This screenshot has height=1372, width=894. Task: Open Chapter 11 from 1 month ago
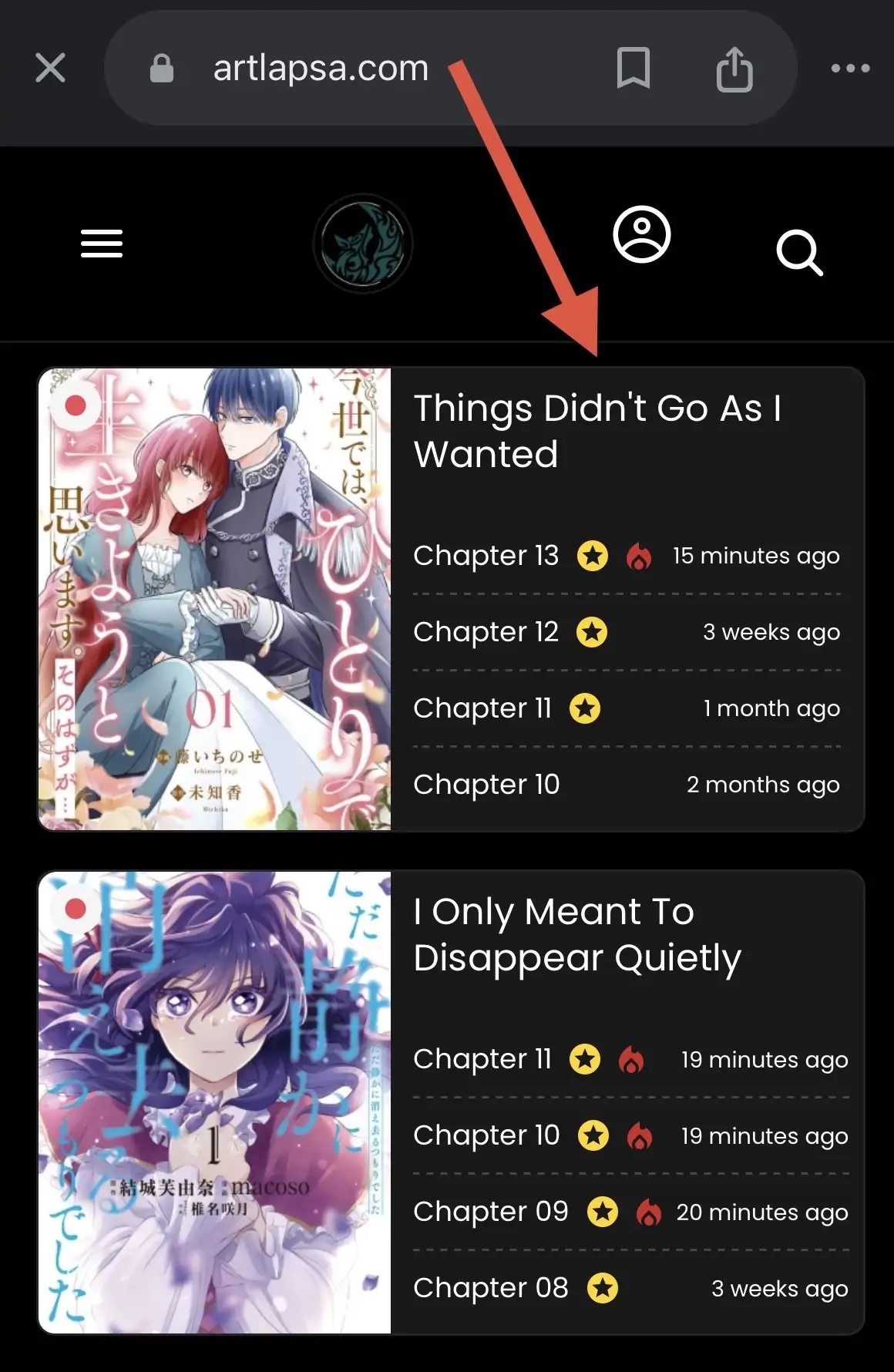pos(482,708)
